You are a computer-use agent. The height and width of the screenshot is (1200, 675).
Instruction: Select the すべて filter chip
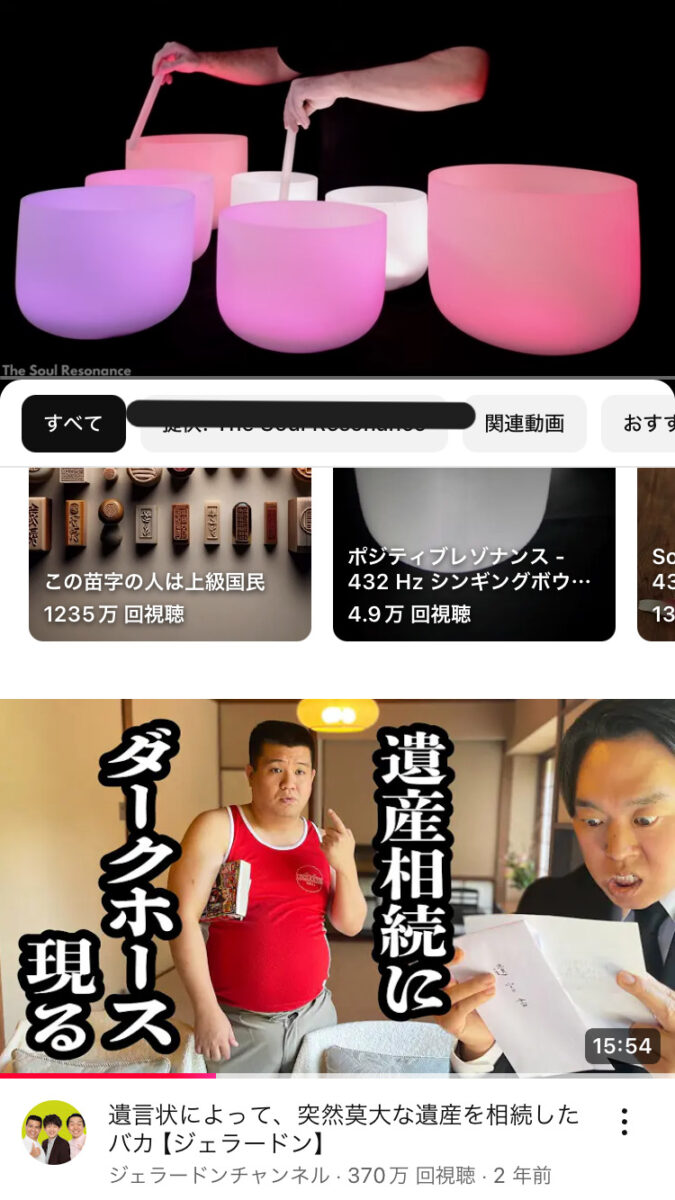pos(73,424)
